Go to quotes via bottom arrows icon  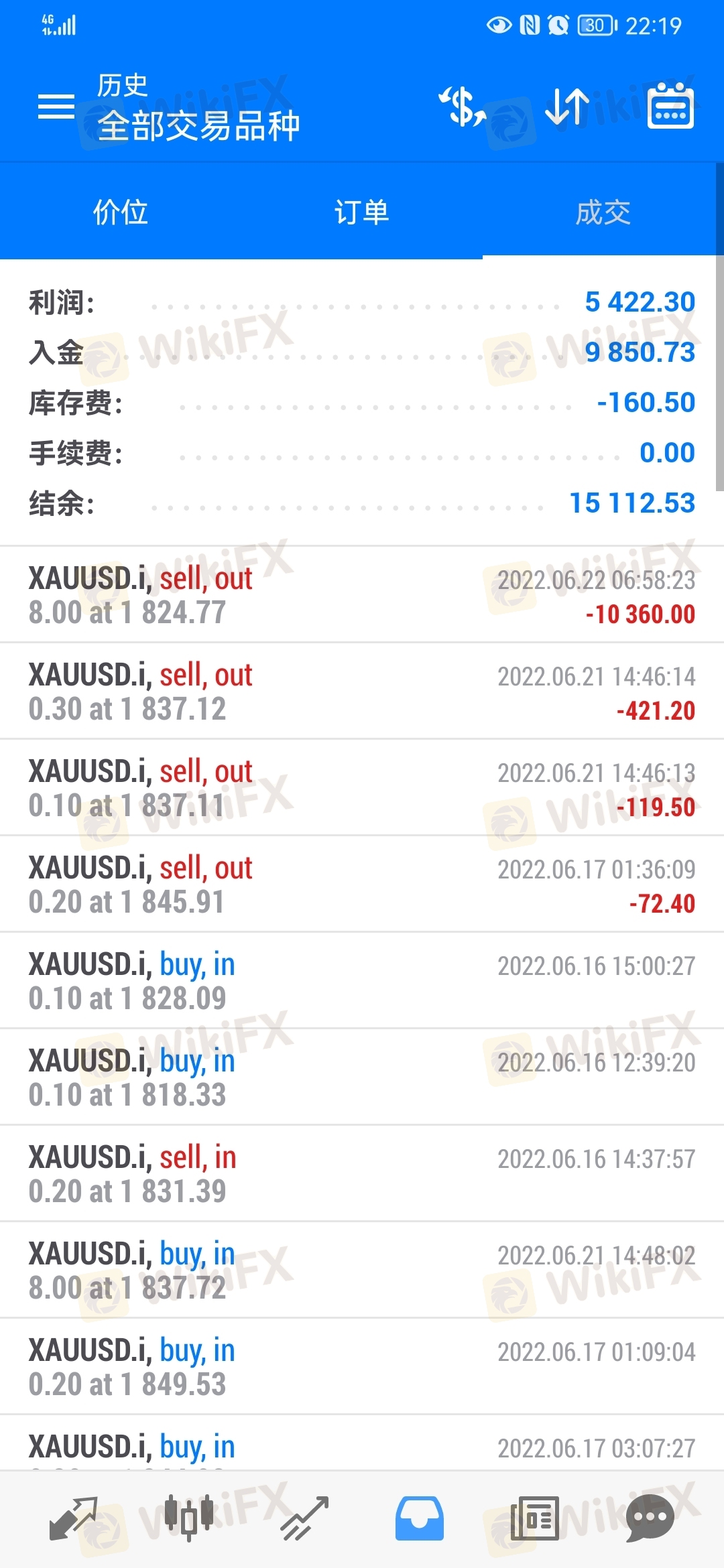pos(74,1518)
